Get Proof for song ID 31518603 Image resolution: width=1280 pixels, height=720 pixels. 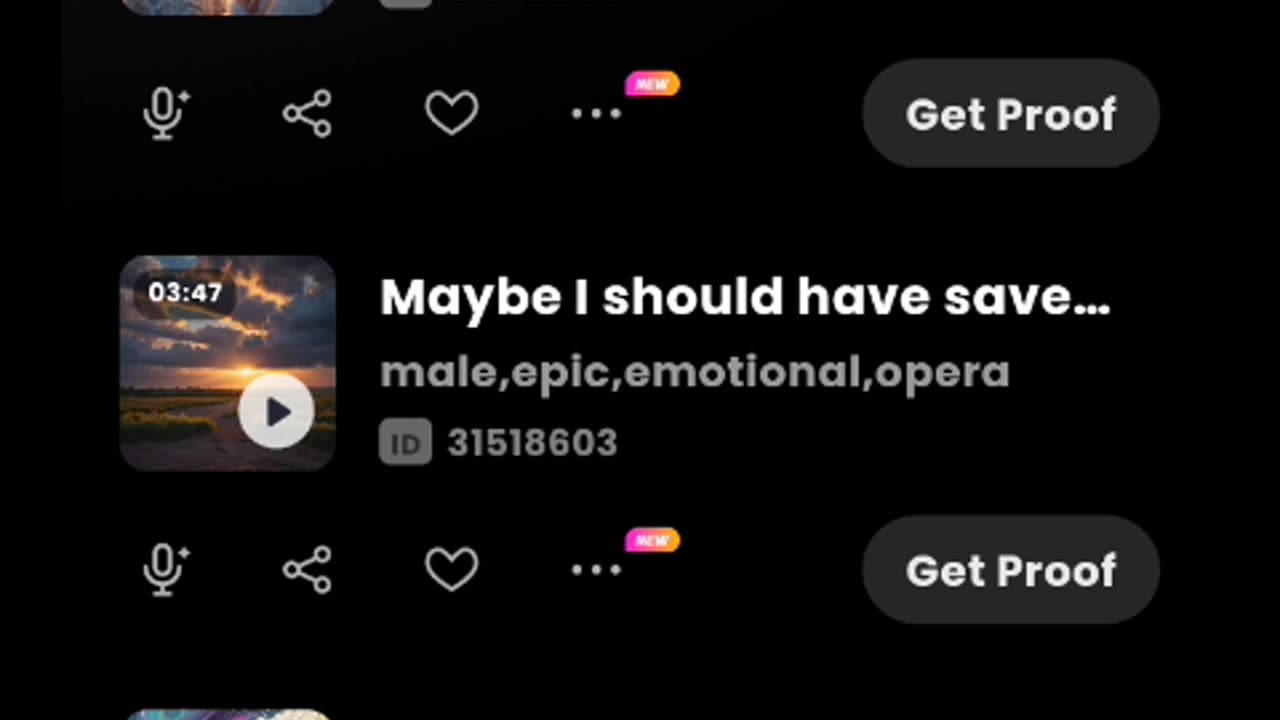[1010, 570]
